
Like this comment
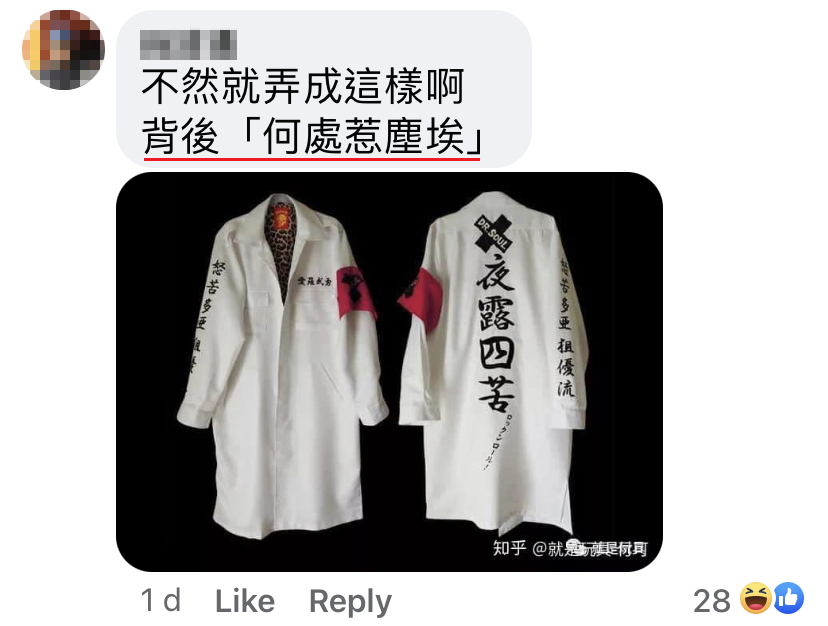(x=244, y=601)
